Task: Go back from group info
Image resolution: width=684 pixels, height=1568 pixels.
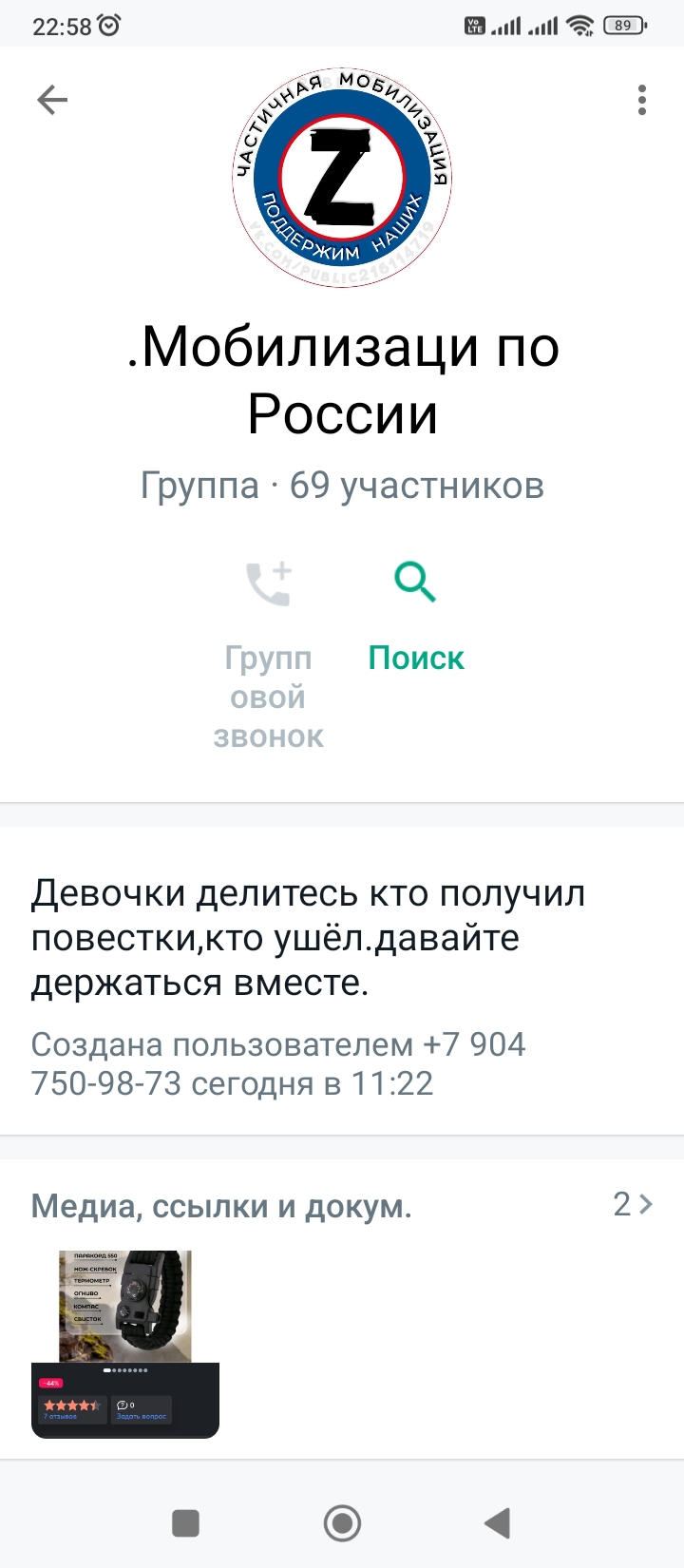Action: coord(52,100)
